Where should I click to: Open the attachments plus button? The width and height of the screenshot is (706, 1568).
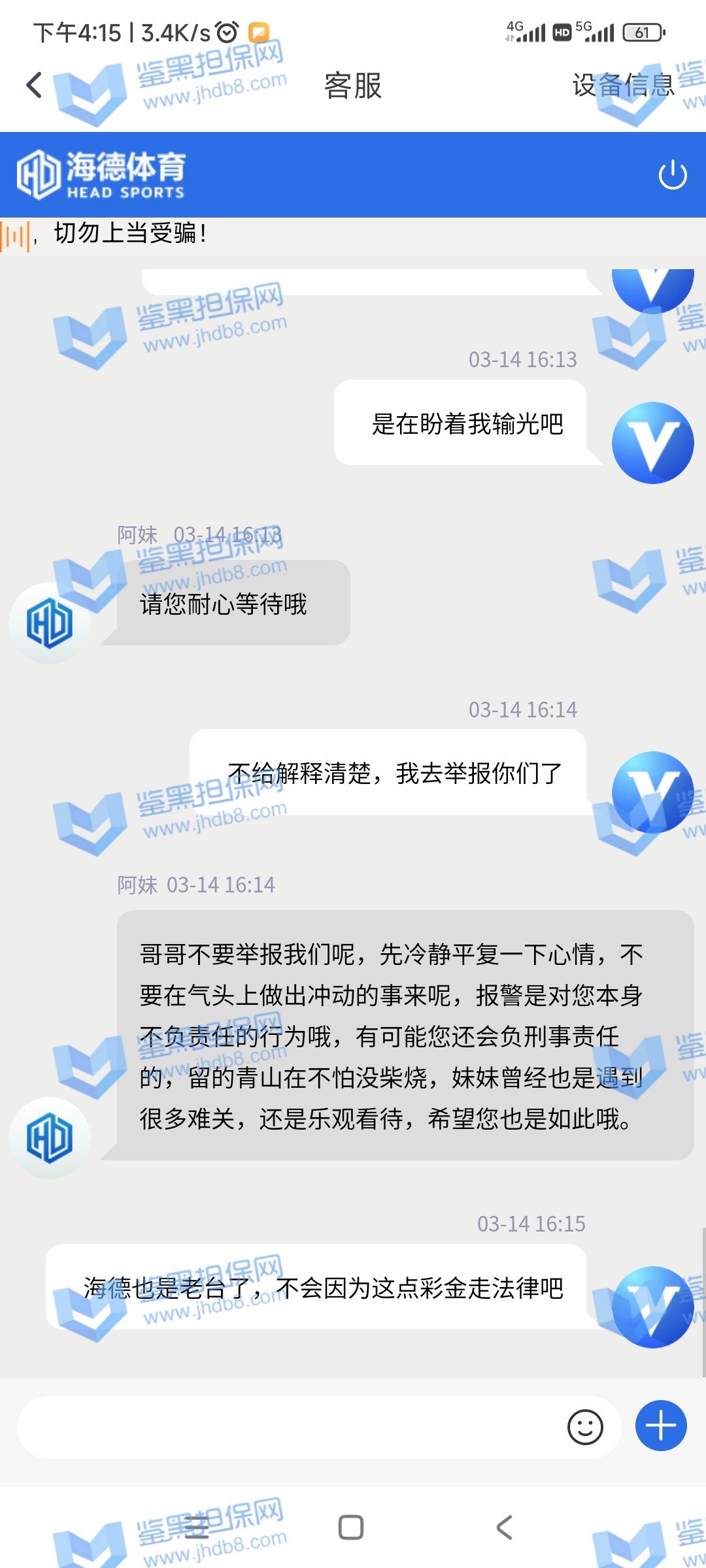coord(661,1426)
